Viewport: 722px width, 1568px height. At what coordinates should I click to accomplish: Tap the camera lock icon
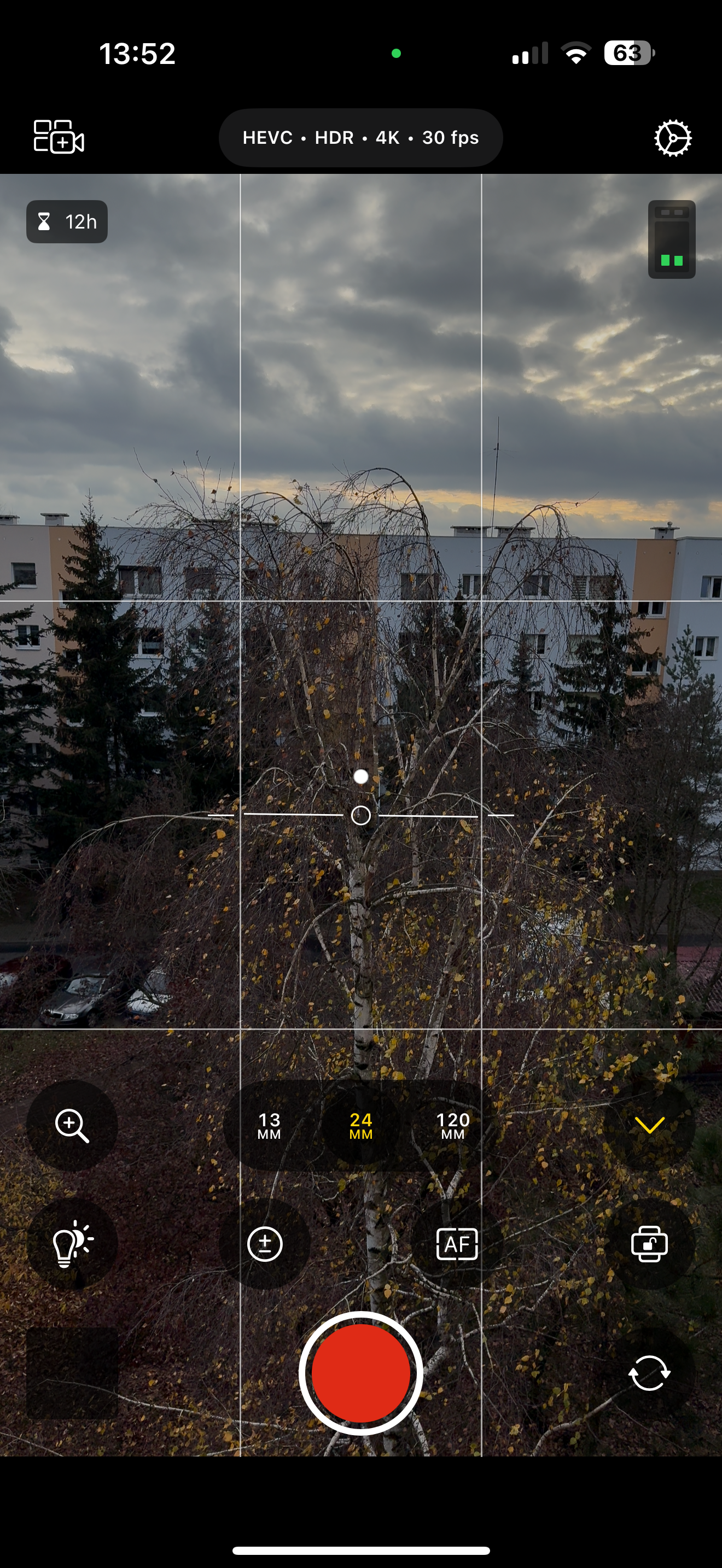point(649,1244)
